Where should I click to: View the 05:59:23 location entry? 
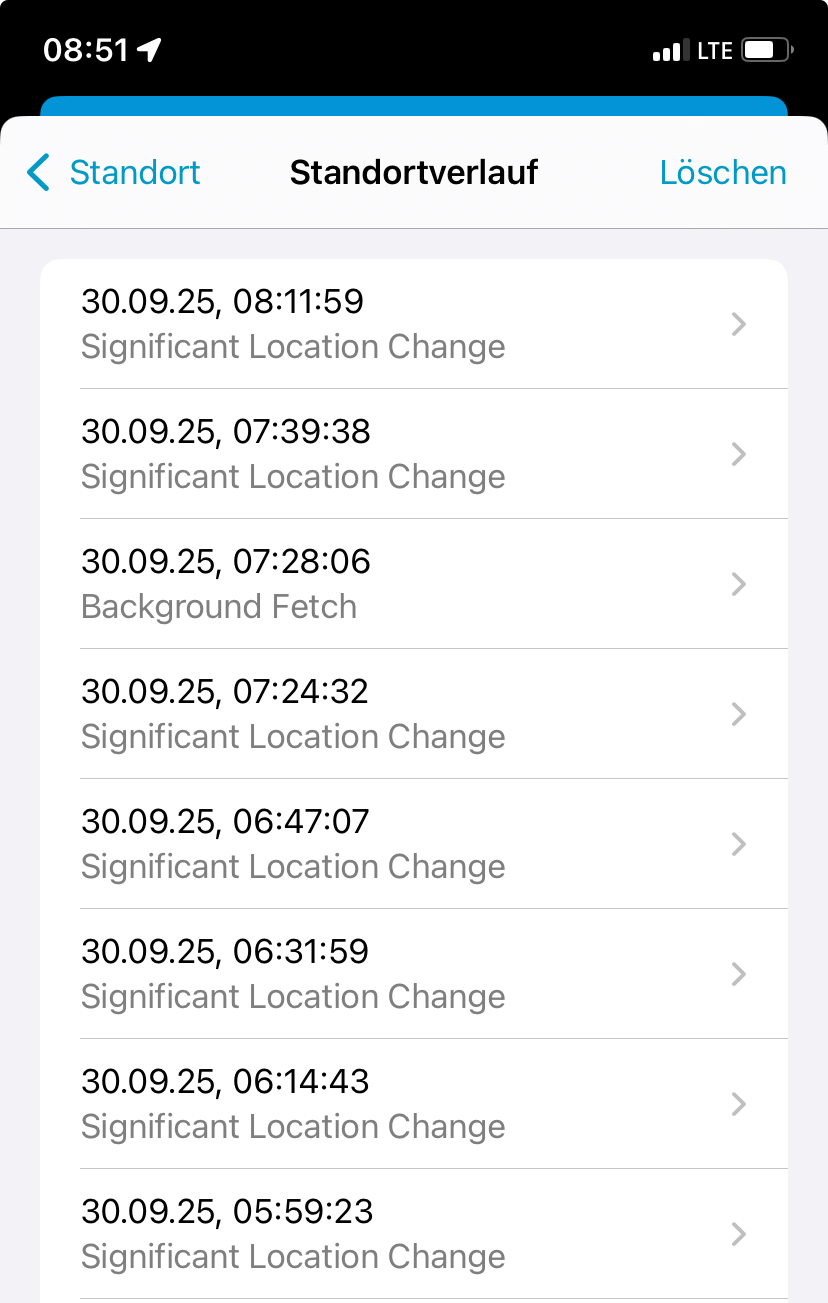coord(414,1234)
